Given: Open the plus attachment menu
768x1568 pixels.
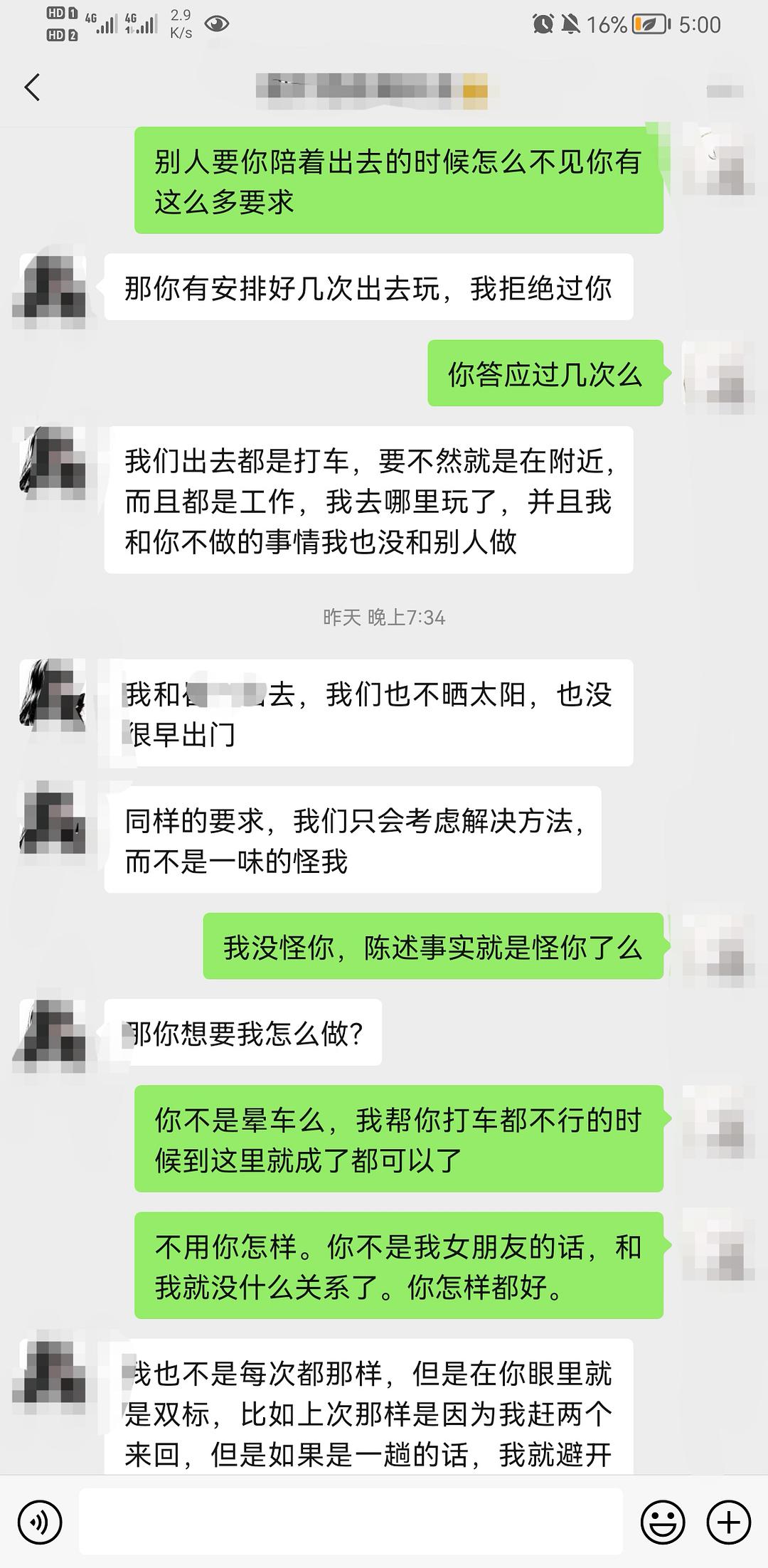Looking at the screenshot, I should pyautogui.click(x=729, y=1522).
